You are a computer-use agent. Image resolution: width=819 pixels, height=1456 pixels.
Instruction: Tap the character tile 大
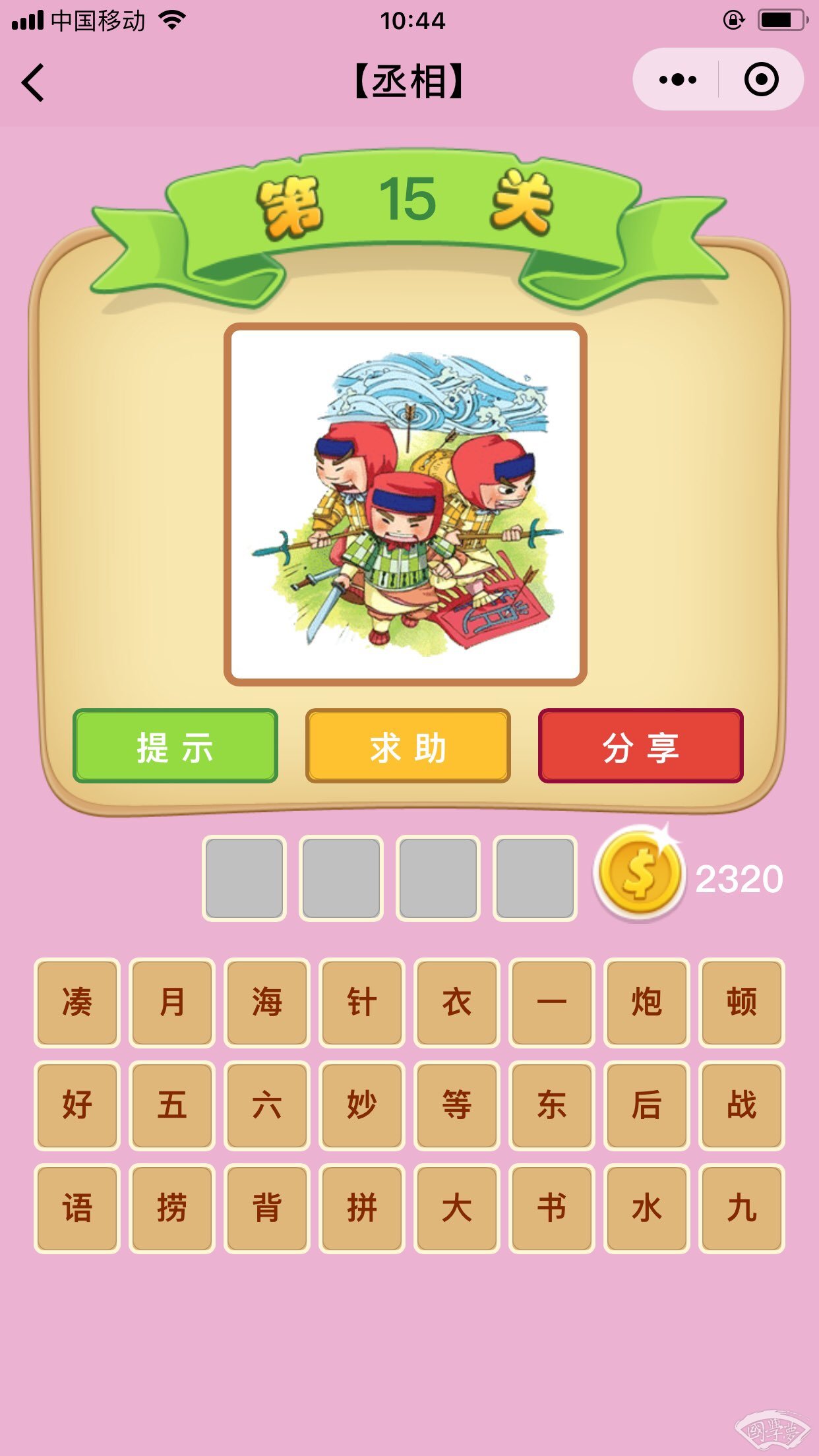pyautogui.click(x=457, y=1208)
